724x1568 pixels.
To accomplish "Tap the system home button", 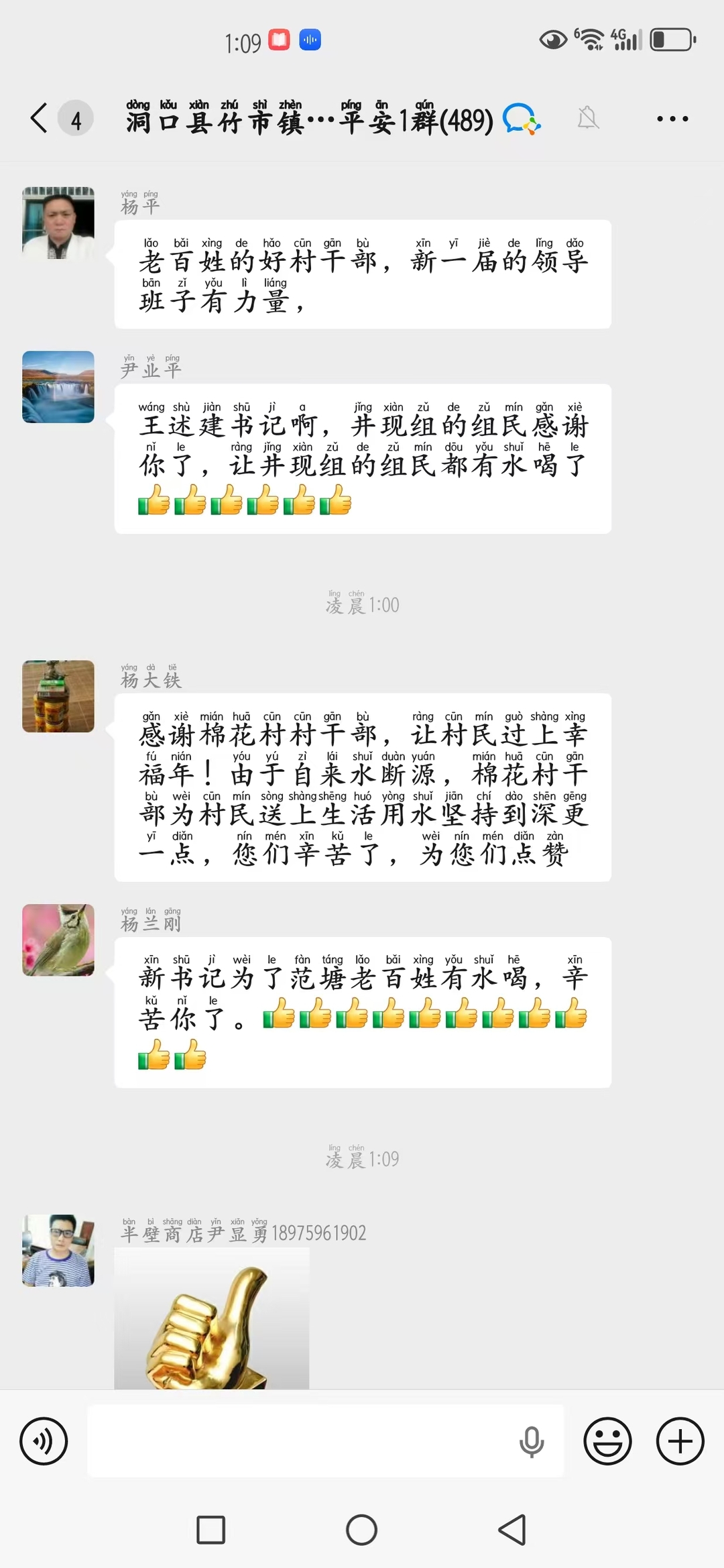I will pyautogui.click(x=361, y=1530).
